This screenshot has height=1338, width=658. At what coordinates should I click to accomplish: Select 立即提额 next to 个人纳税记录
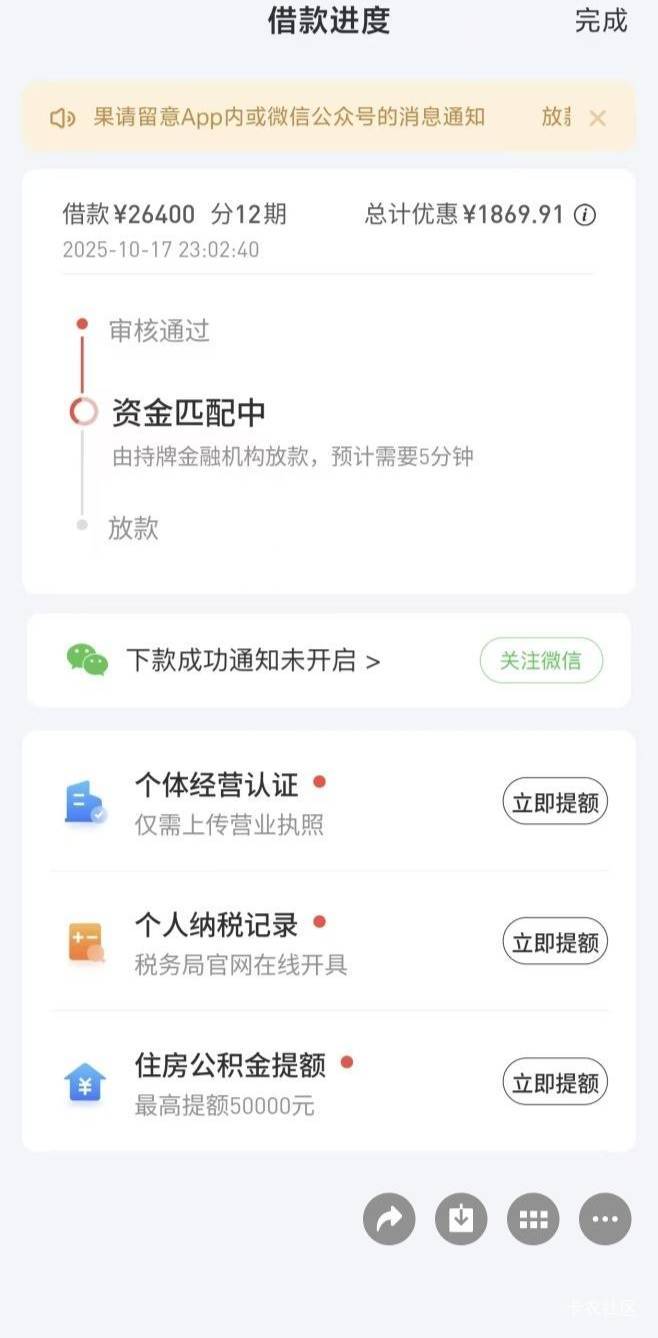pos(555,942)
